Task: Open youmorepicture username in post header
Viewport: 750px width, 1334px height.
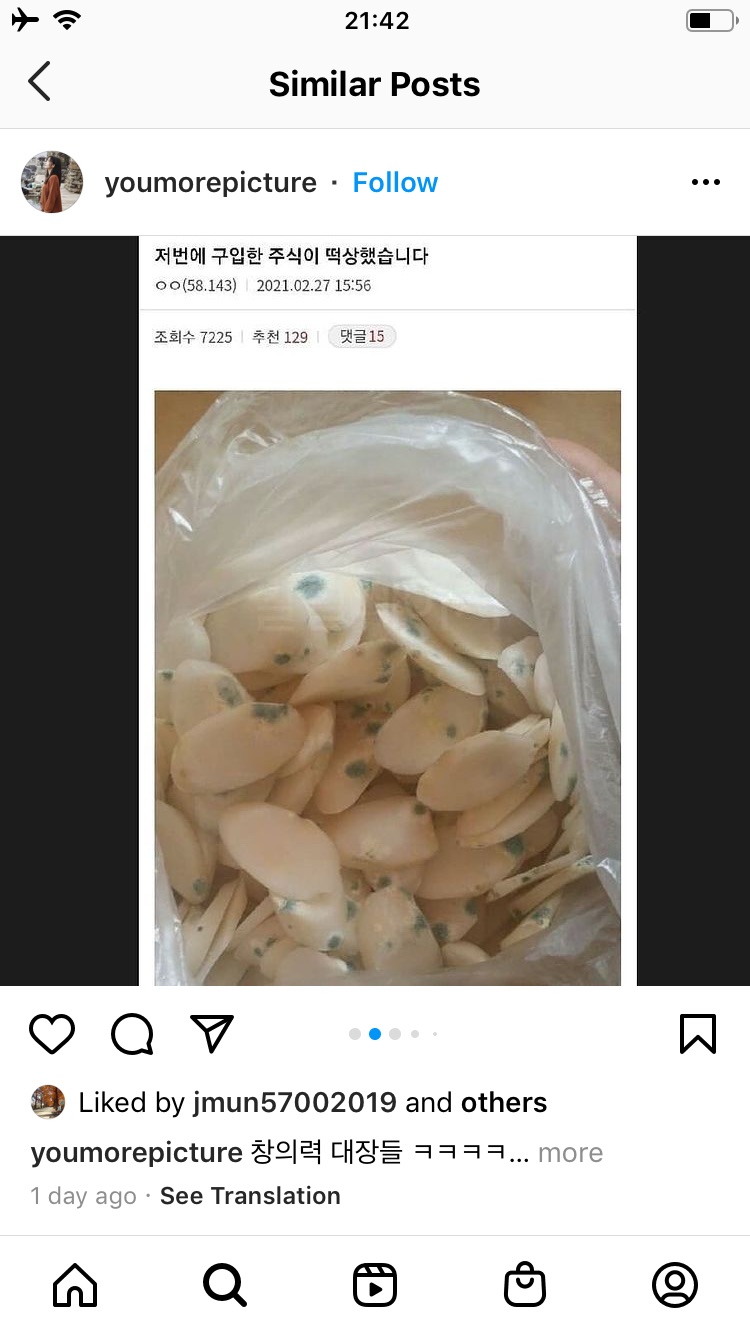Action: coord(210,183)
